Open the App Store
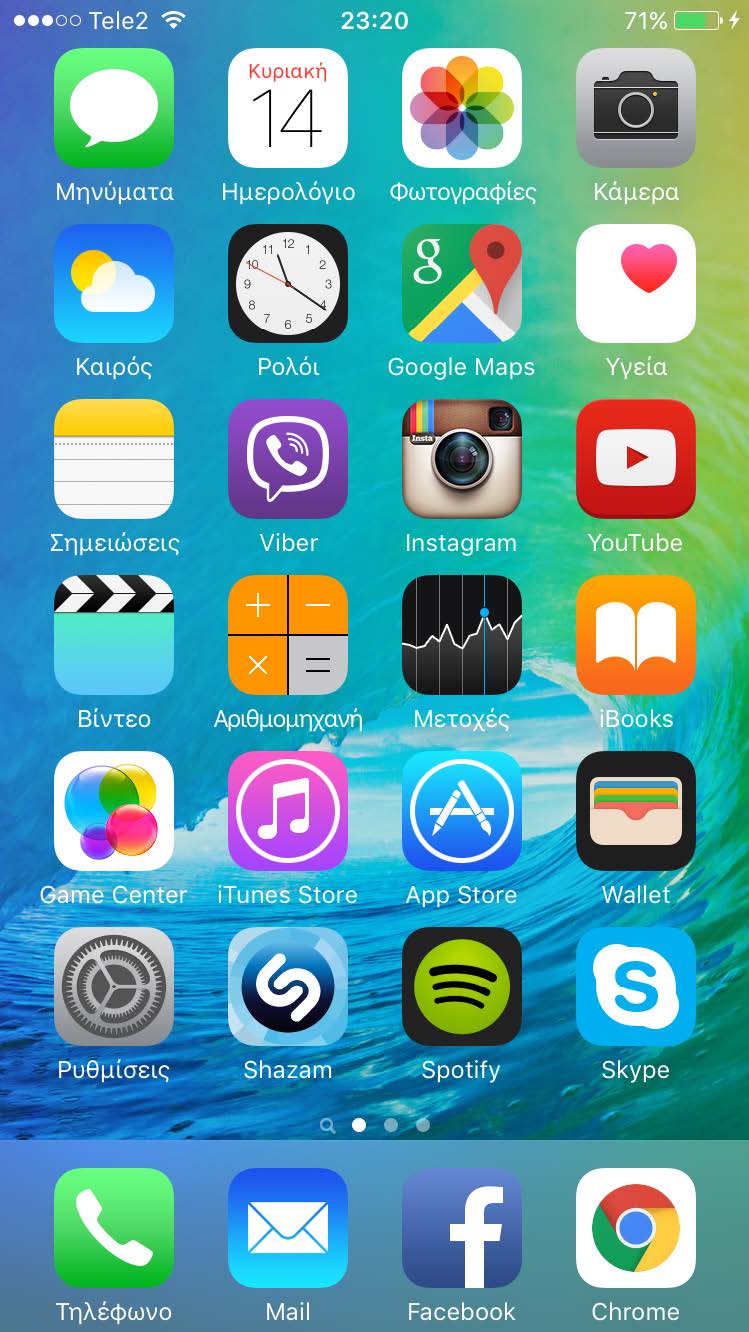 (x=462, y=811)
